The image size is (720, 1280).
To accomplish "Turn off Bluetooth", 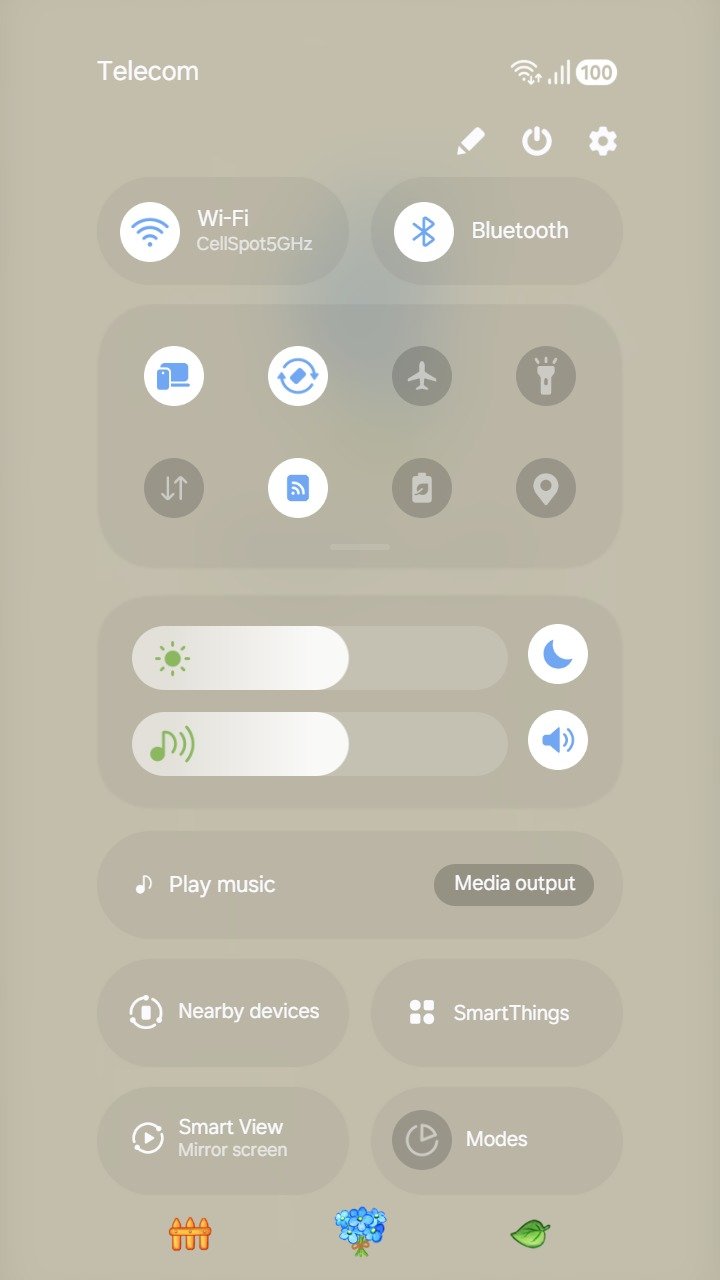I will coord(424,231).
